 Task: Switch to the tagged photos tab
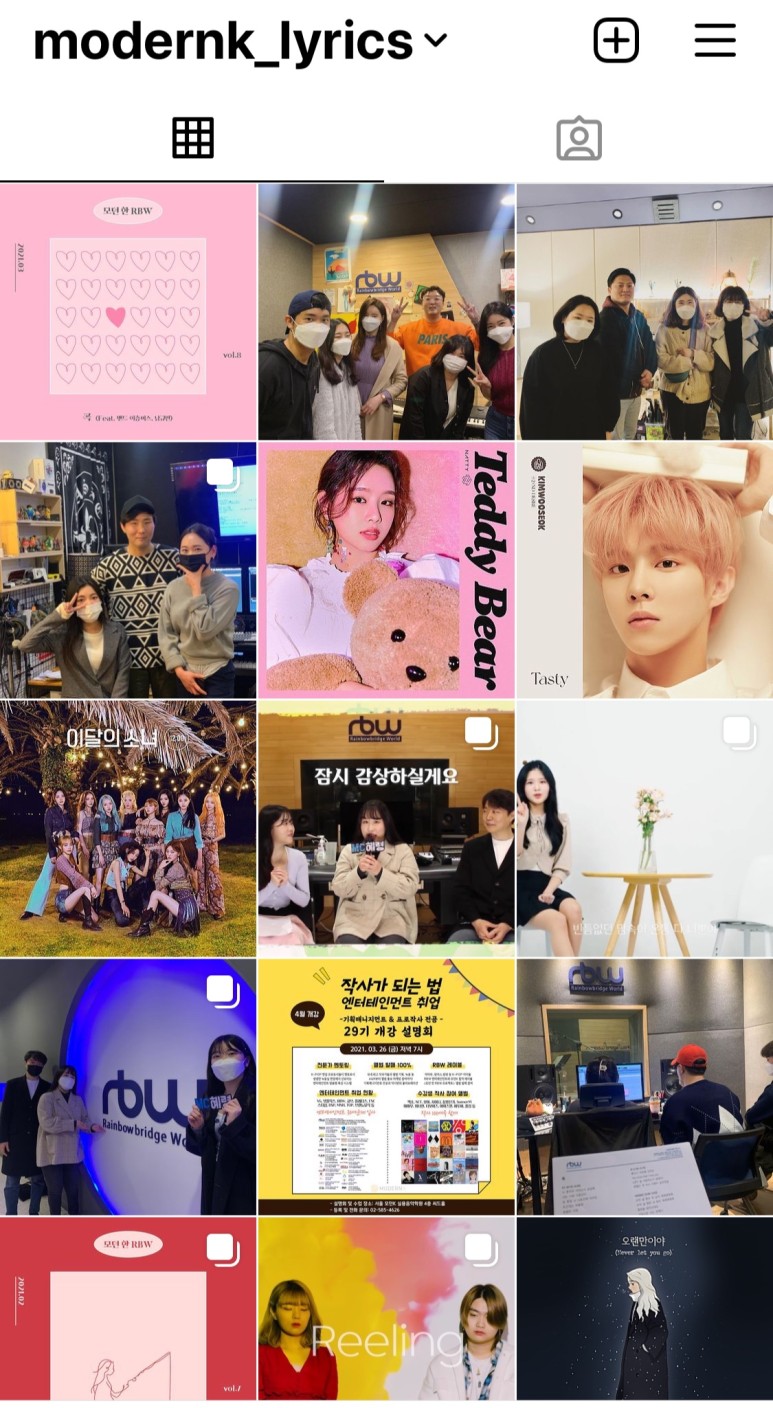[579, 139]
